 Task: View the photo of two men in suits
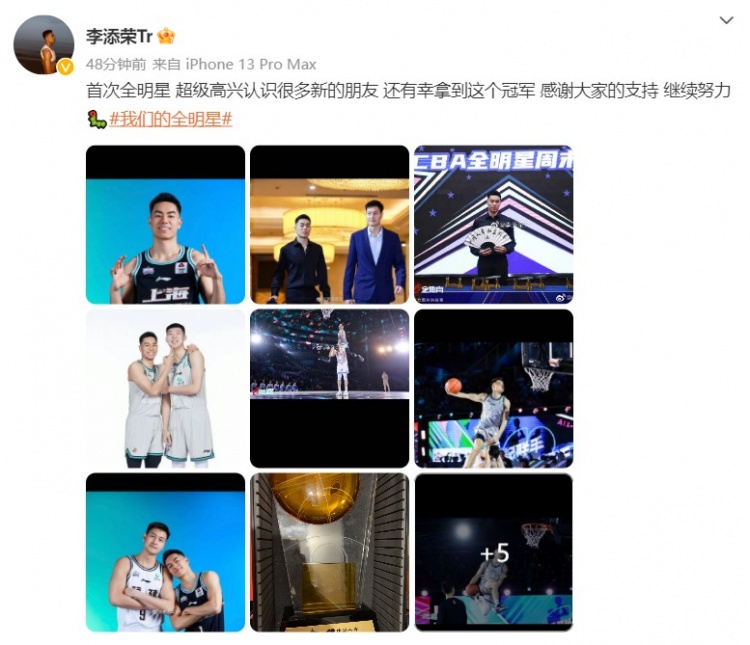tap(329, 224)
